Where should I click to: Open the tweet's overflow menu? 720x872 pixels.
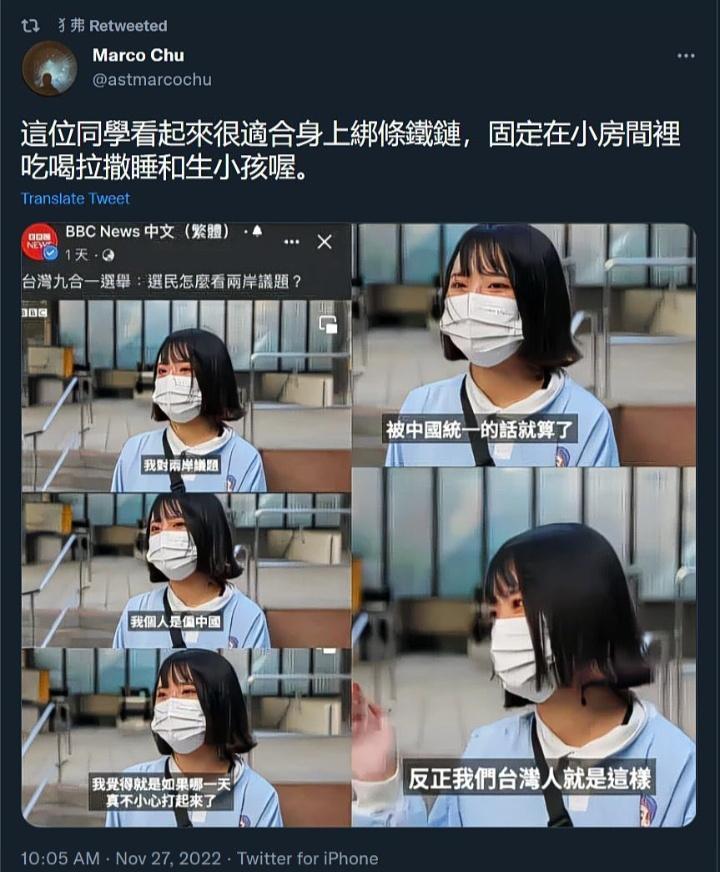click(x=685, y=56)
